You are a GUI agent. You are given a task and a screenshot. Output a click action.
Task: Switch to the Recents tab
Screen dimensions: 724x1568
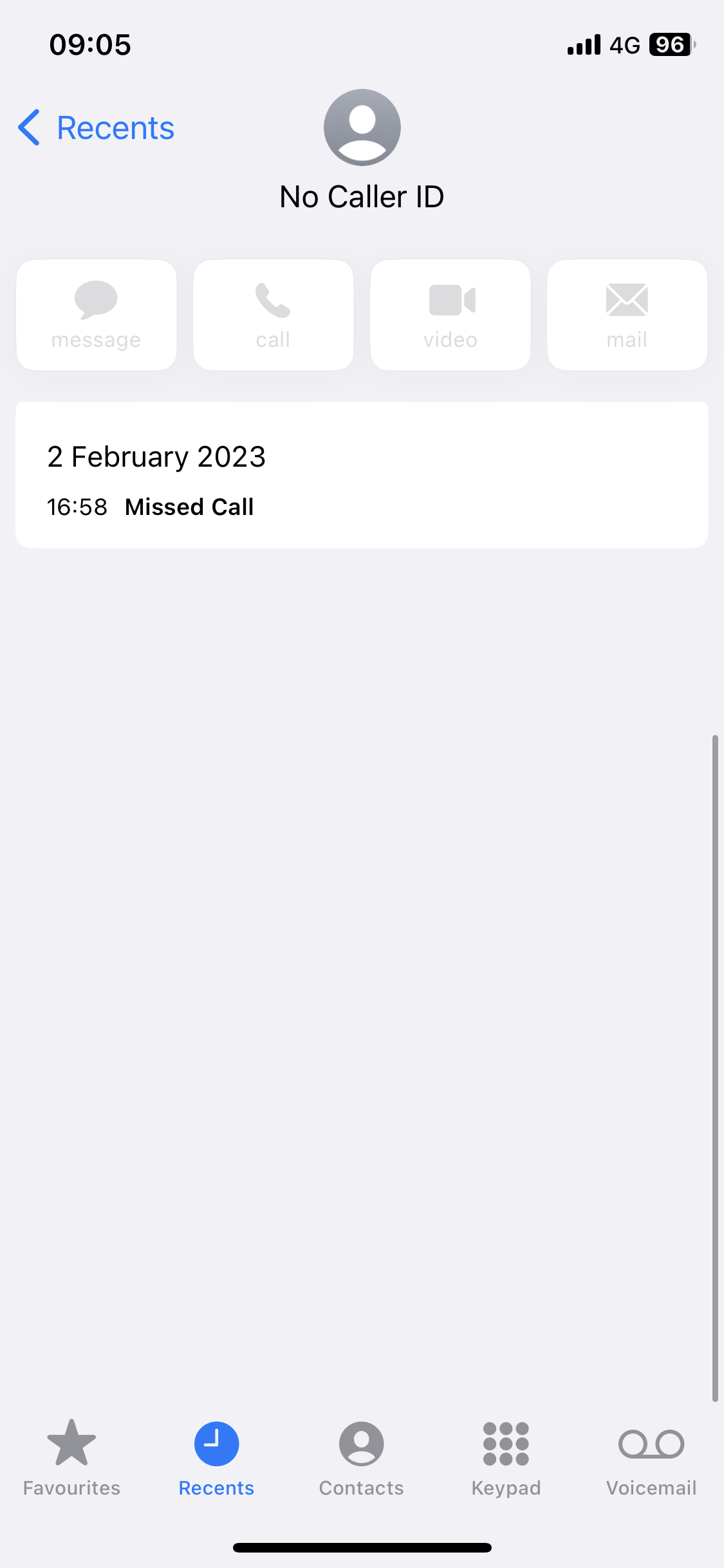pyautogui.click(x=216, y=1458)
